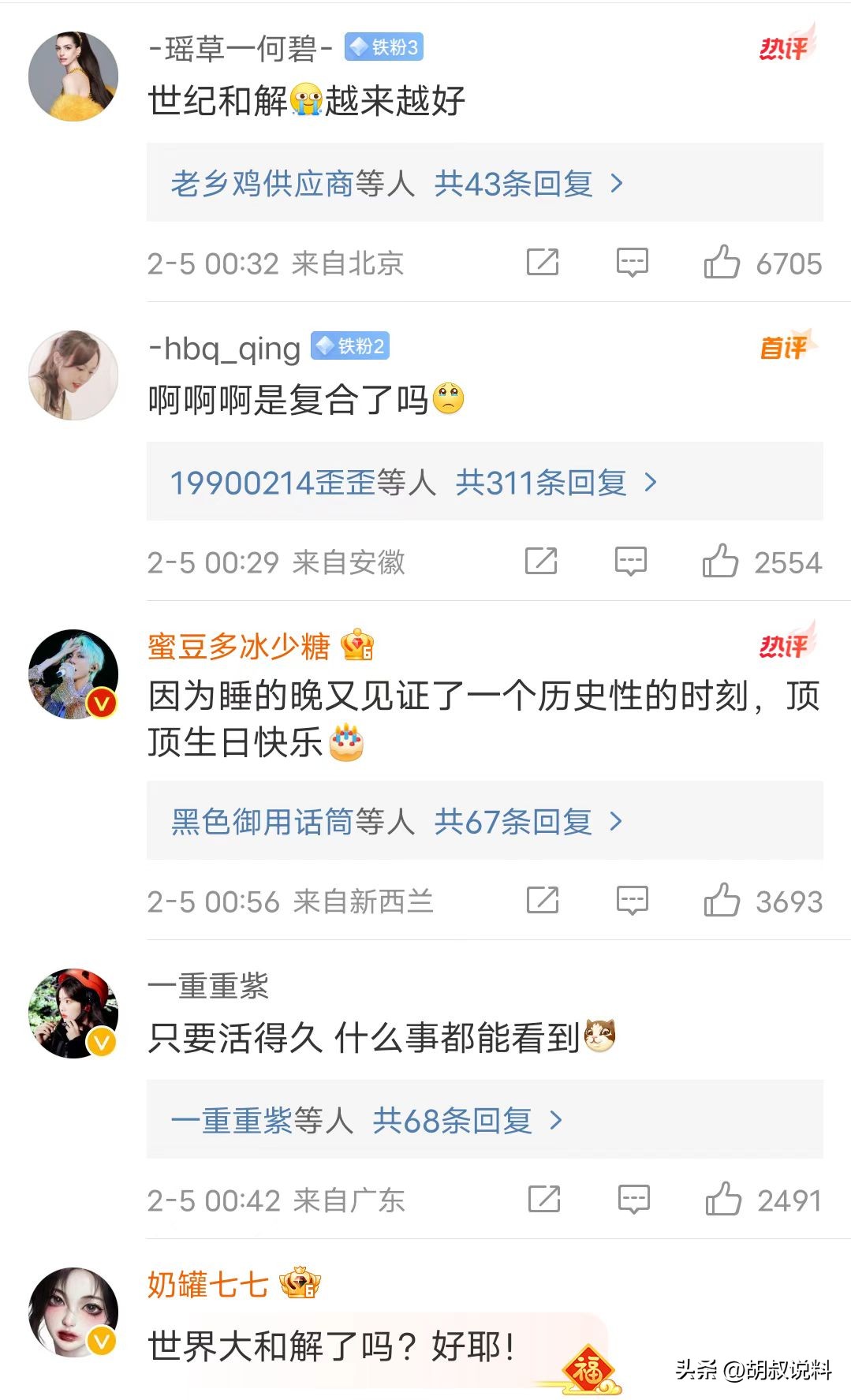This screenshot has height=1400, width=851.
Task: Like the comment by 一重重紫
Action: [x=723, y=1200]
